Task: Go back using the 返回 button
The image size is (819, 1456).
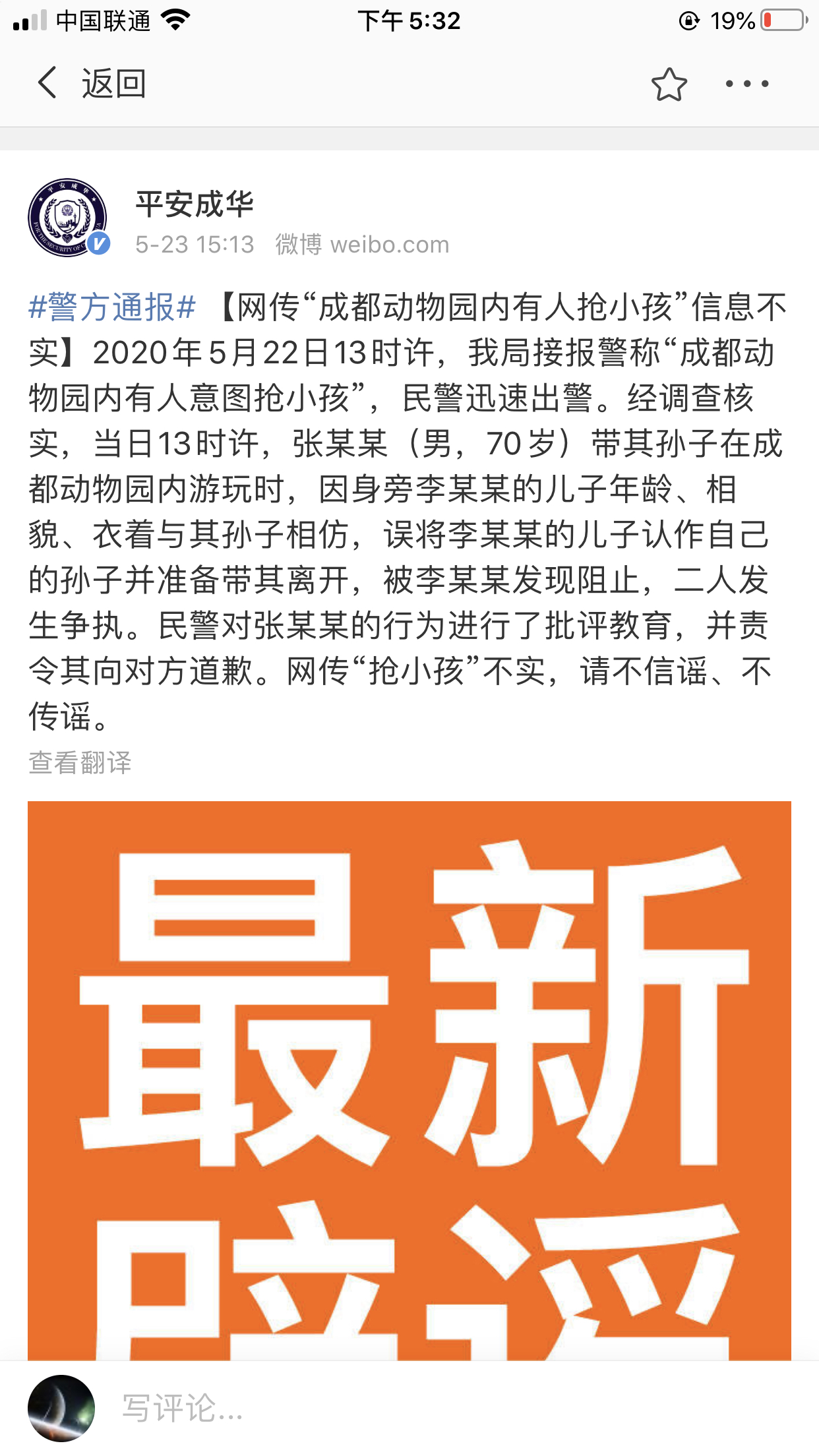Action: pyautogui.click(x=91, y=84)
